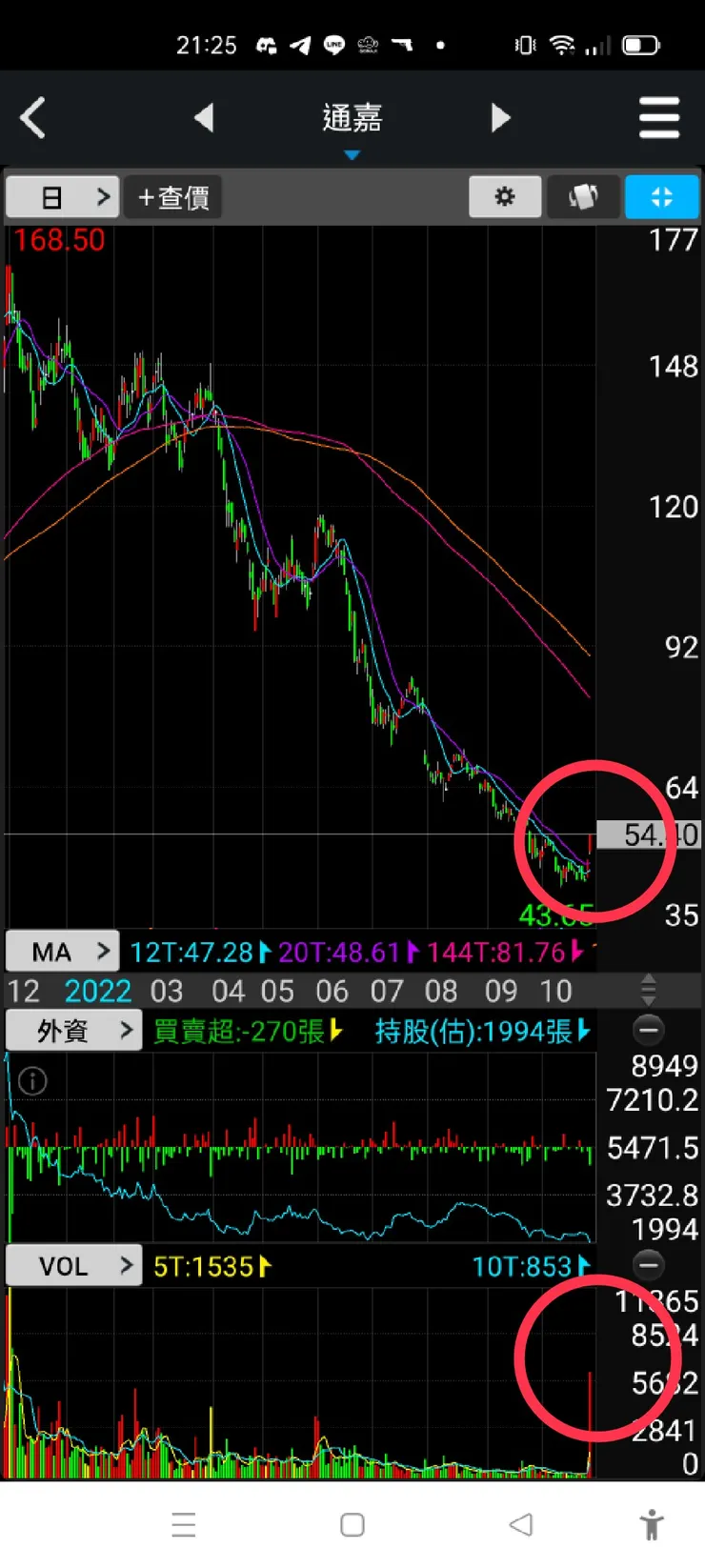
Task: Open chart settings gear
Action: point(505,197)
